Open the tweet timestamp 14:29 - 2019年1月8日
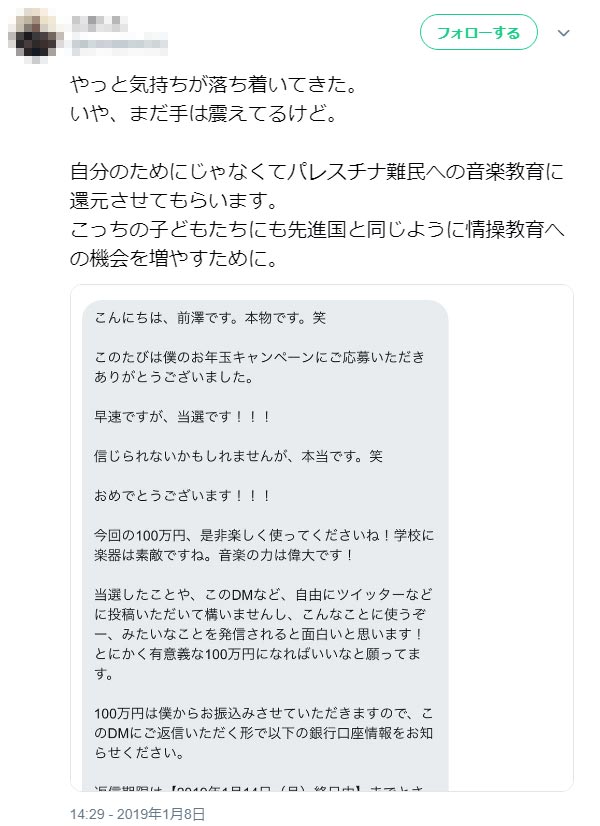This screenshot has width=600, height=826. point(137,813)
